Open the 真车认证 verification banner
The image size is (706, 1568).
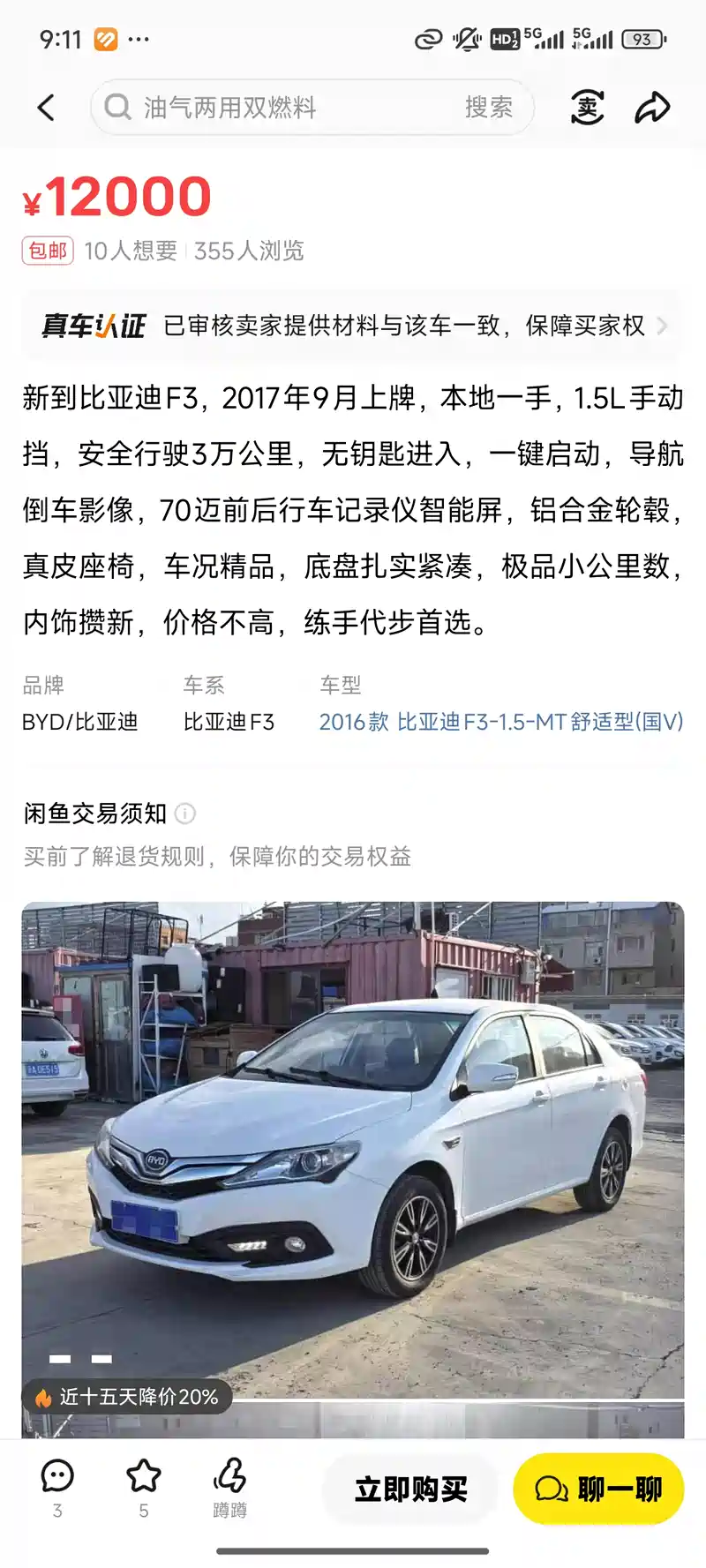pyautogui.click(x=353, y=326)
